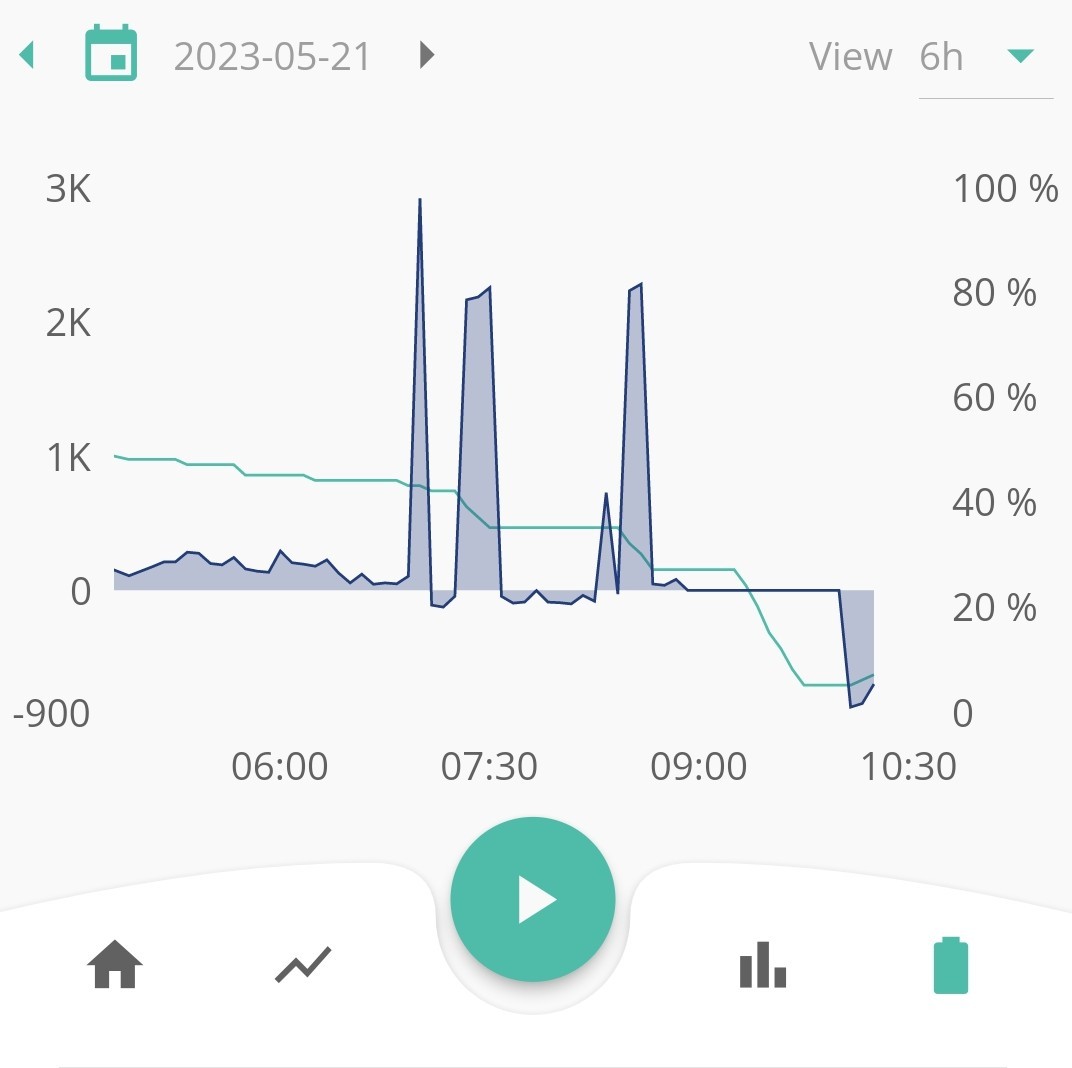Viewport: 1072px width, 1068px height.
Task: Switch to the Home tab
Action: (x=115, y=964)
